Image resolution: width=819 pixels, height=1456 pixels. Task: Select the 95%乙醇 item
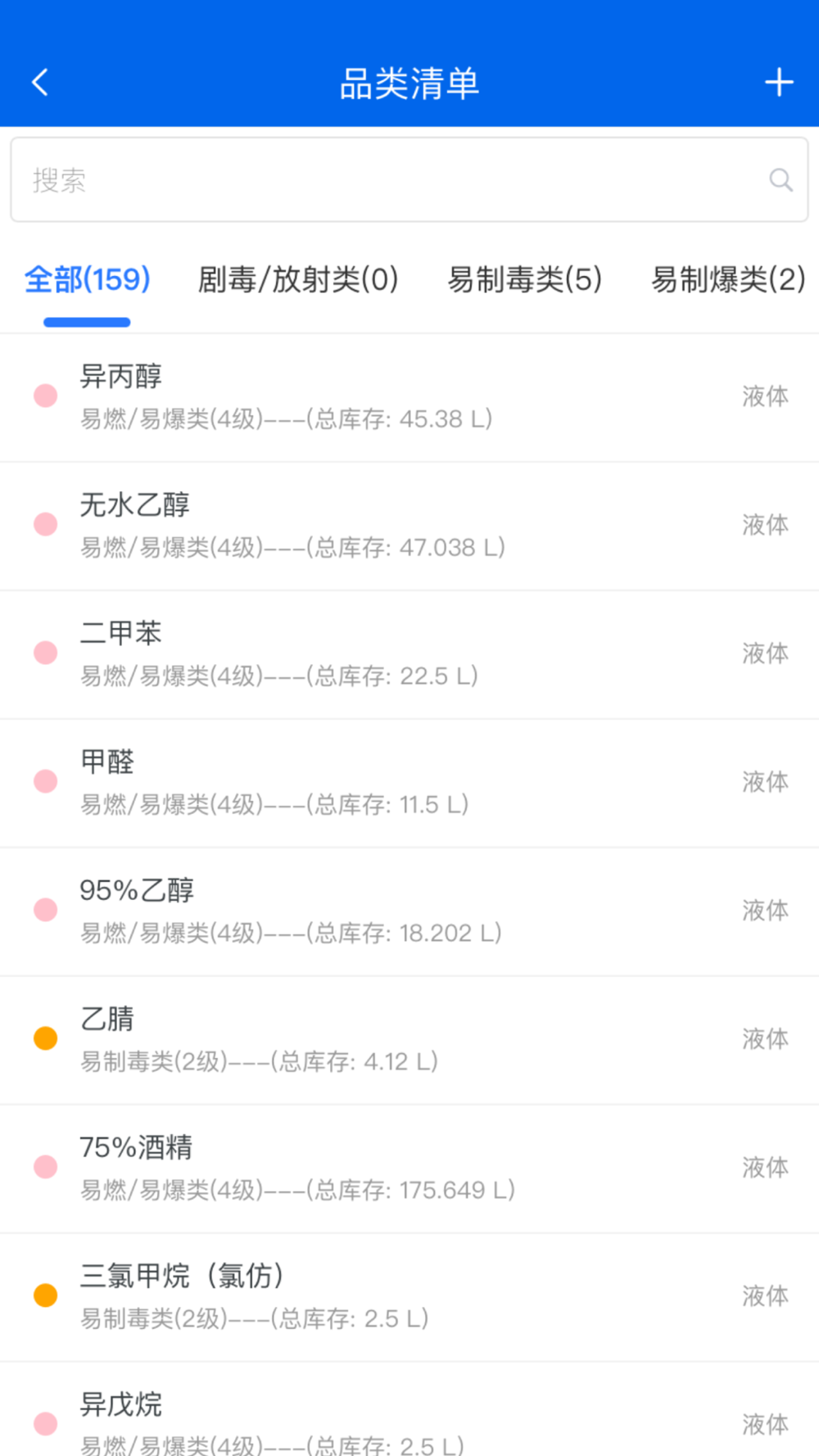(x=409, y=911)
